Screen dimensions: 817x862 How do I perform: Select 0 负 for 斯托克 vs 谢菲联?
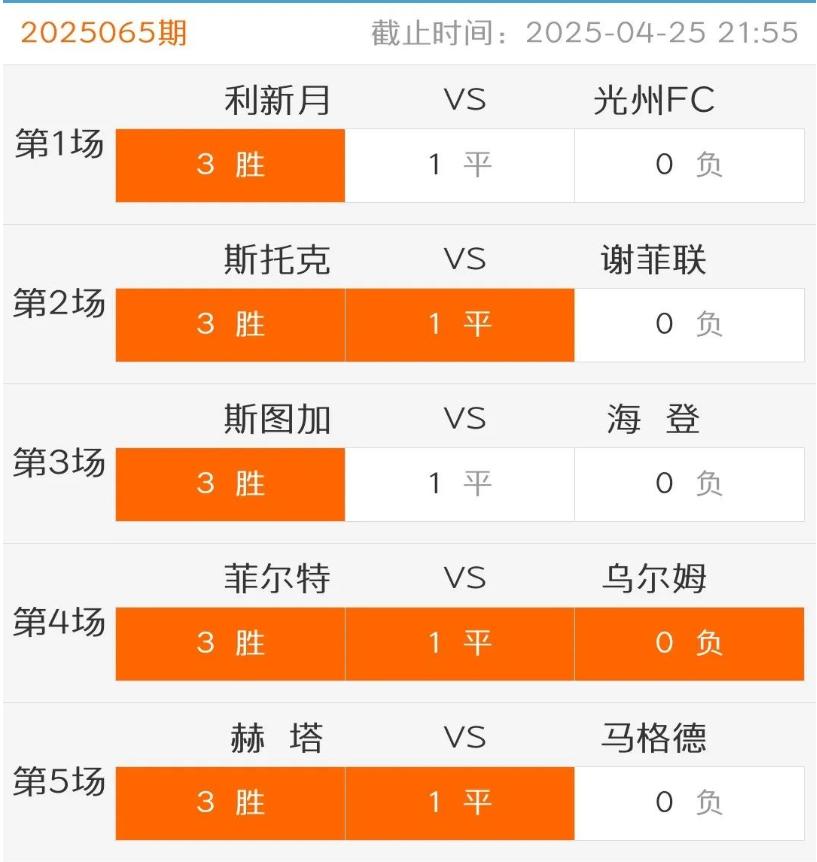689,325
